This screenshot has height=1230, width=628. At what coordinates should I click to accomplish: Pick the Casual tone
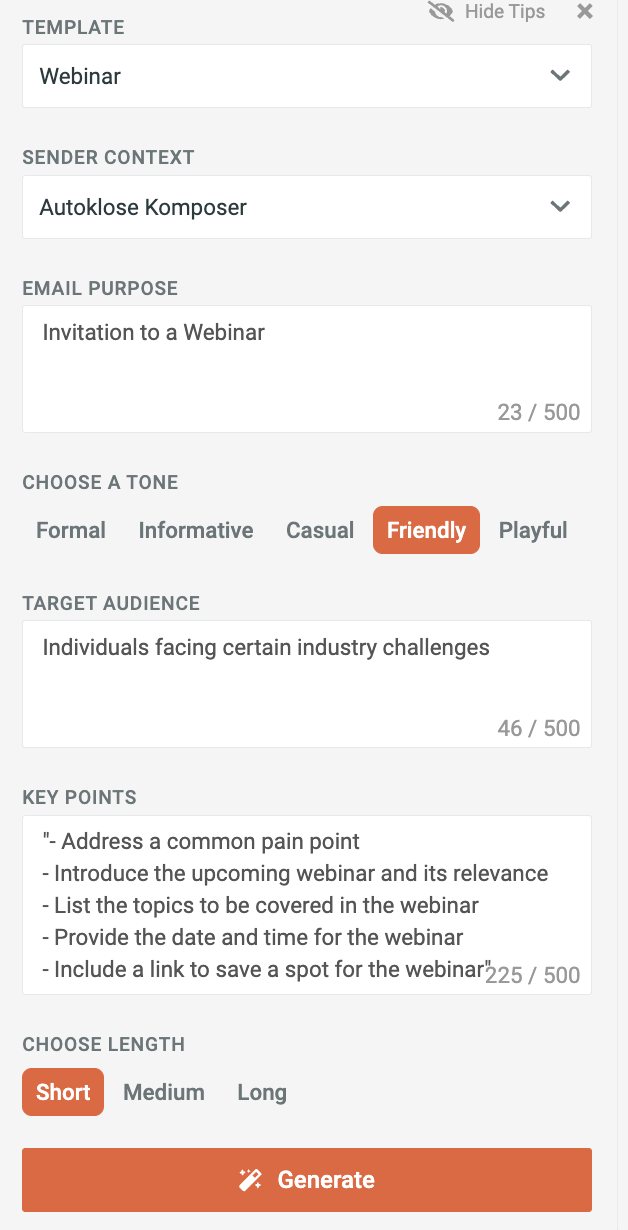[320, 530]
